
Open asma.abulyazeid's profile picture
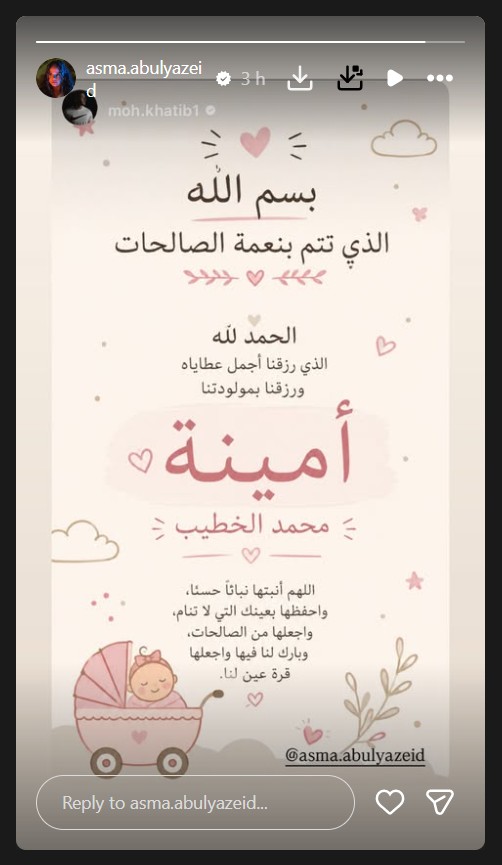coord(56,78)
